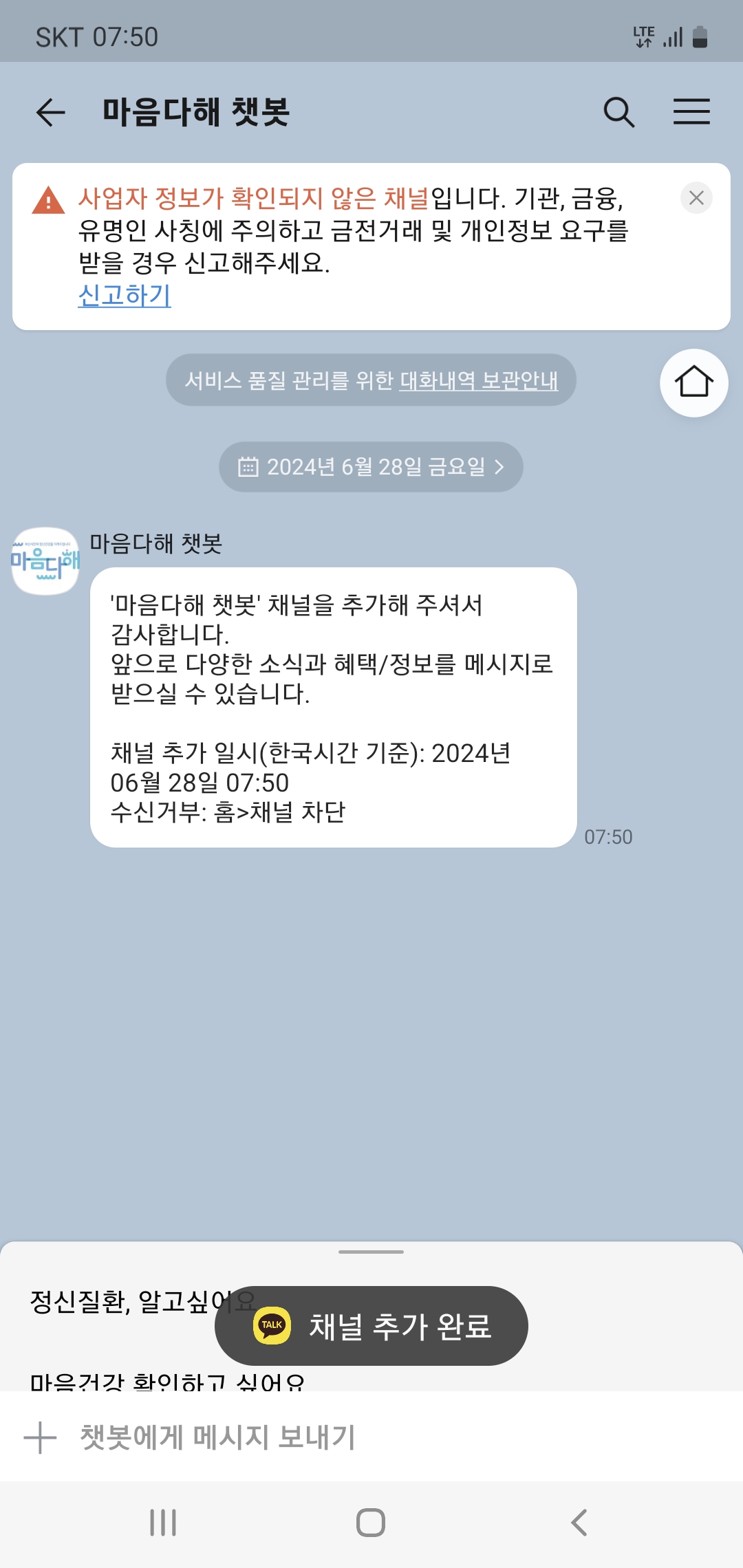Dismiss the unverified business warning banner
The height and width of the screenshot is (1568, 743).
coord(696,198)
